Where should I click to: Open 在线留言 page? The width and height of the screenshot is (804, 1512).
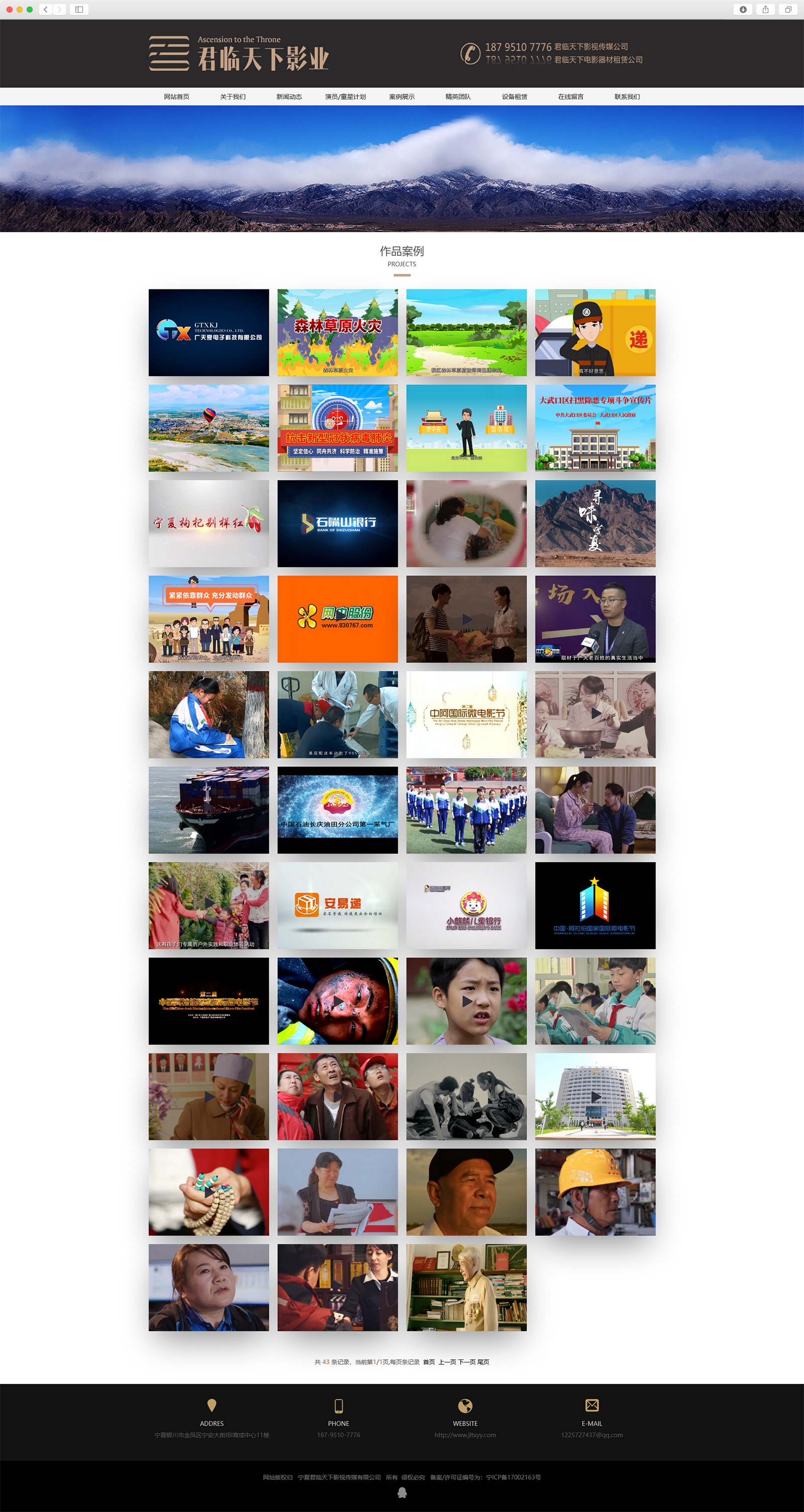click(570, 97)
